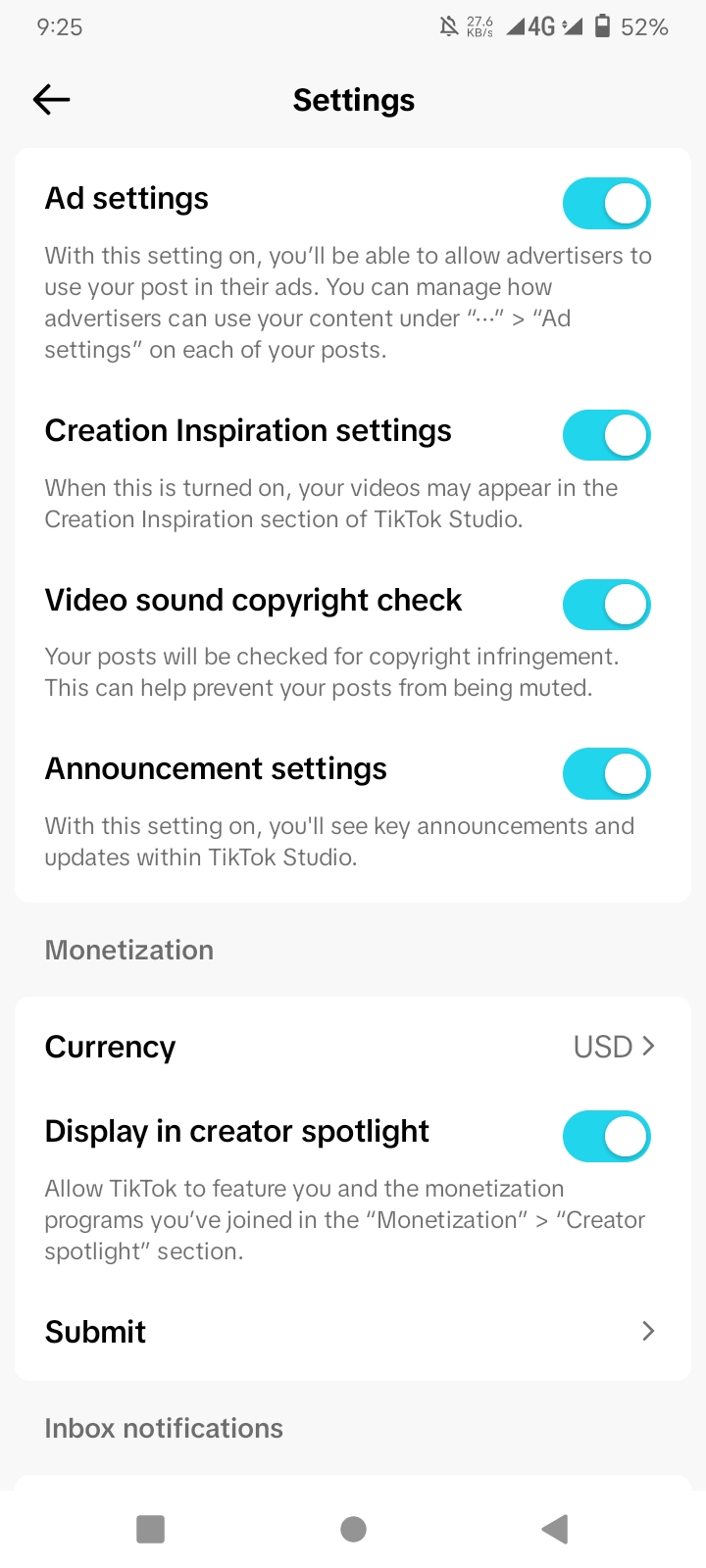
Task: Switch off Announcement settings
Action: click(606, 774)
